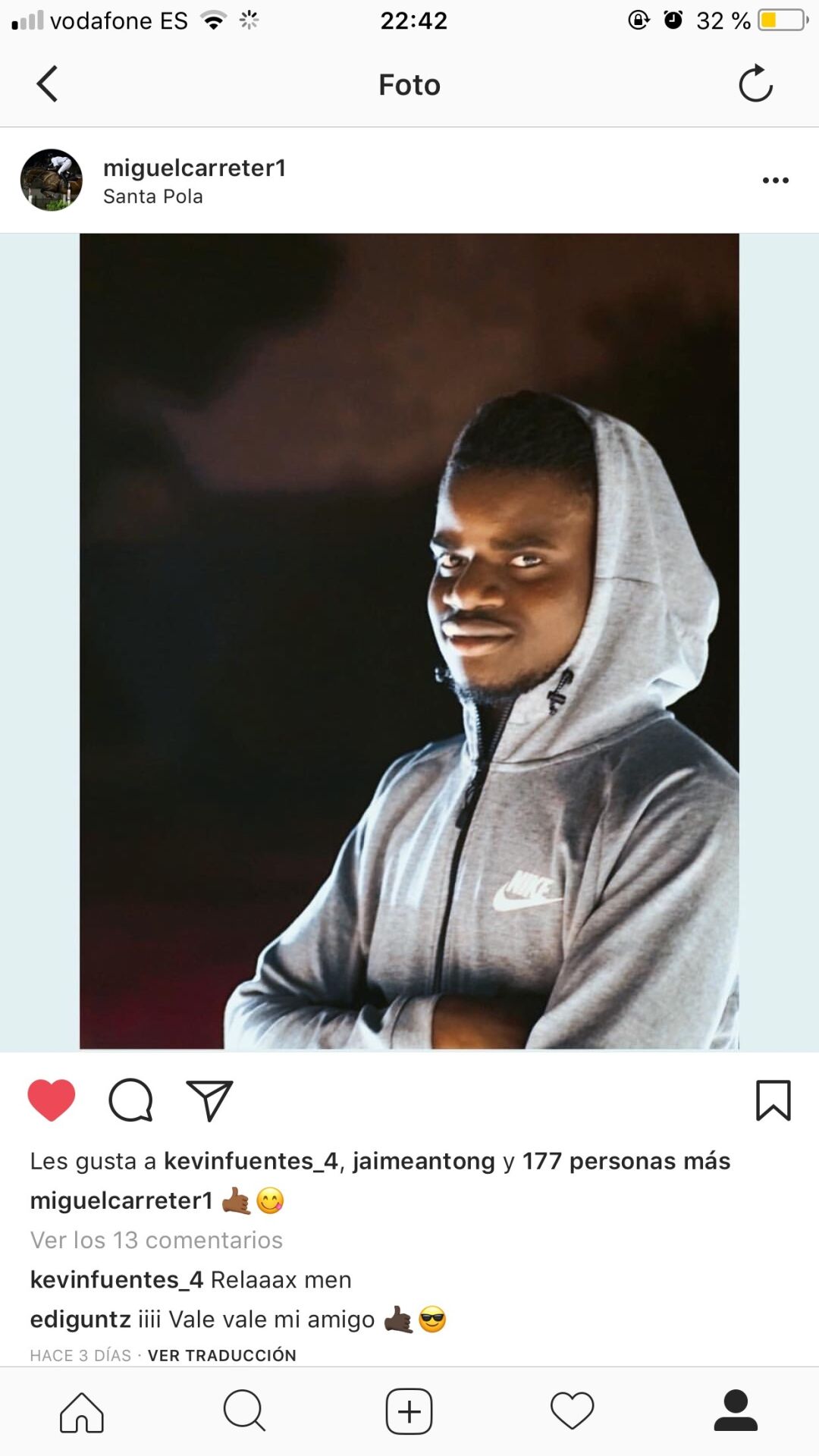The image size is (819, 1456).
Task: Unlike the post with the red heart
Action: click(x=52, y=1100)
